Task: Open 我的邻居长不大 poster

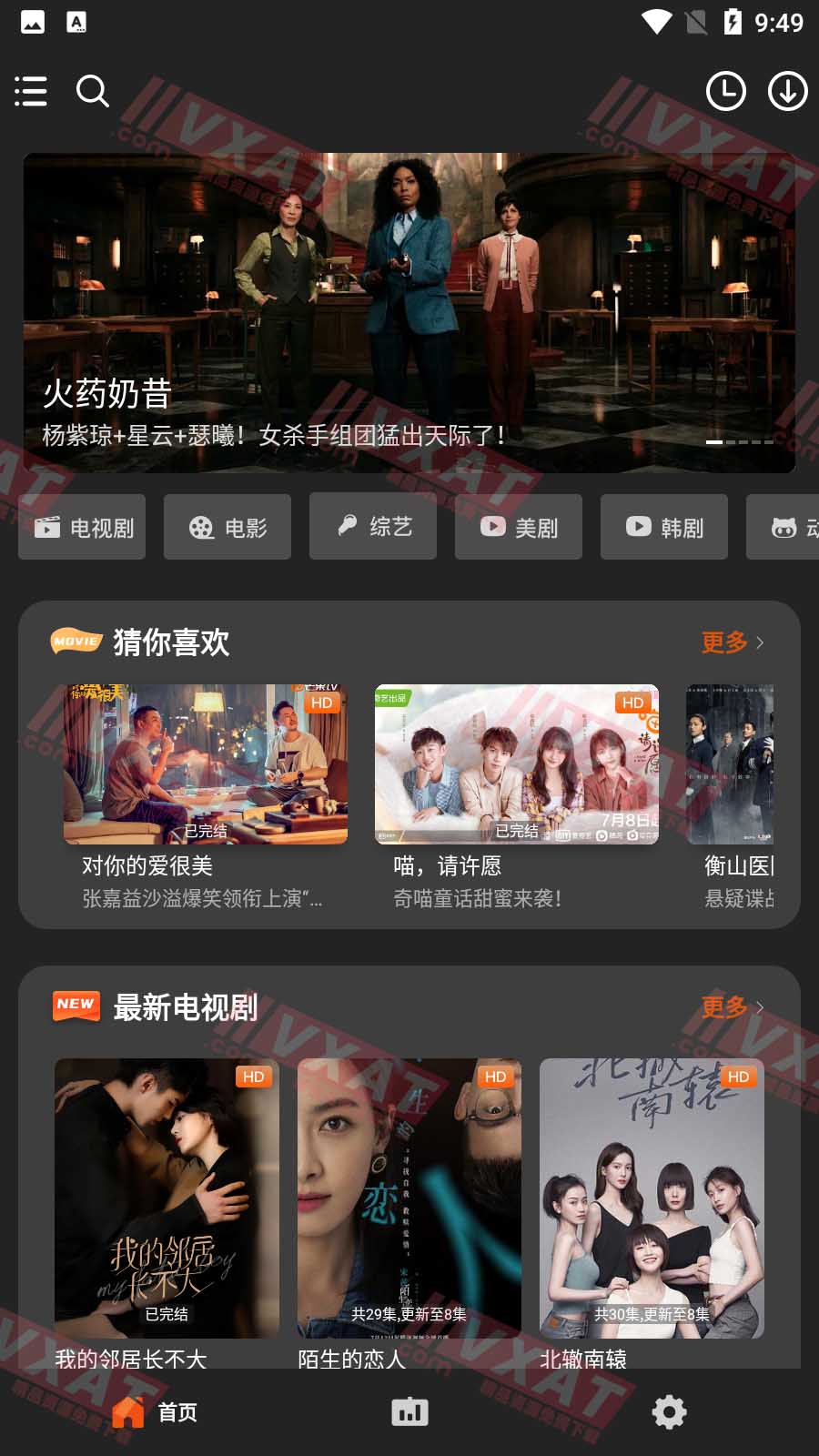Action: pos(167,1198)
